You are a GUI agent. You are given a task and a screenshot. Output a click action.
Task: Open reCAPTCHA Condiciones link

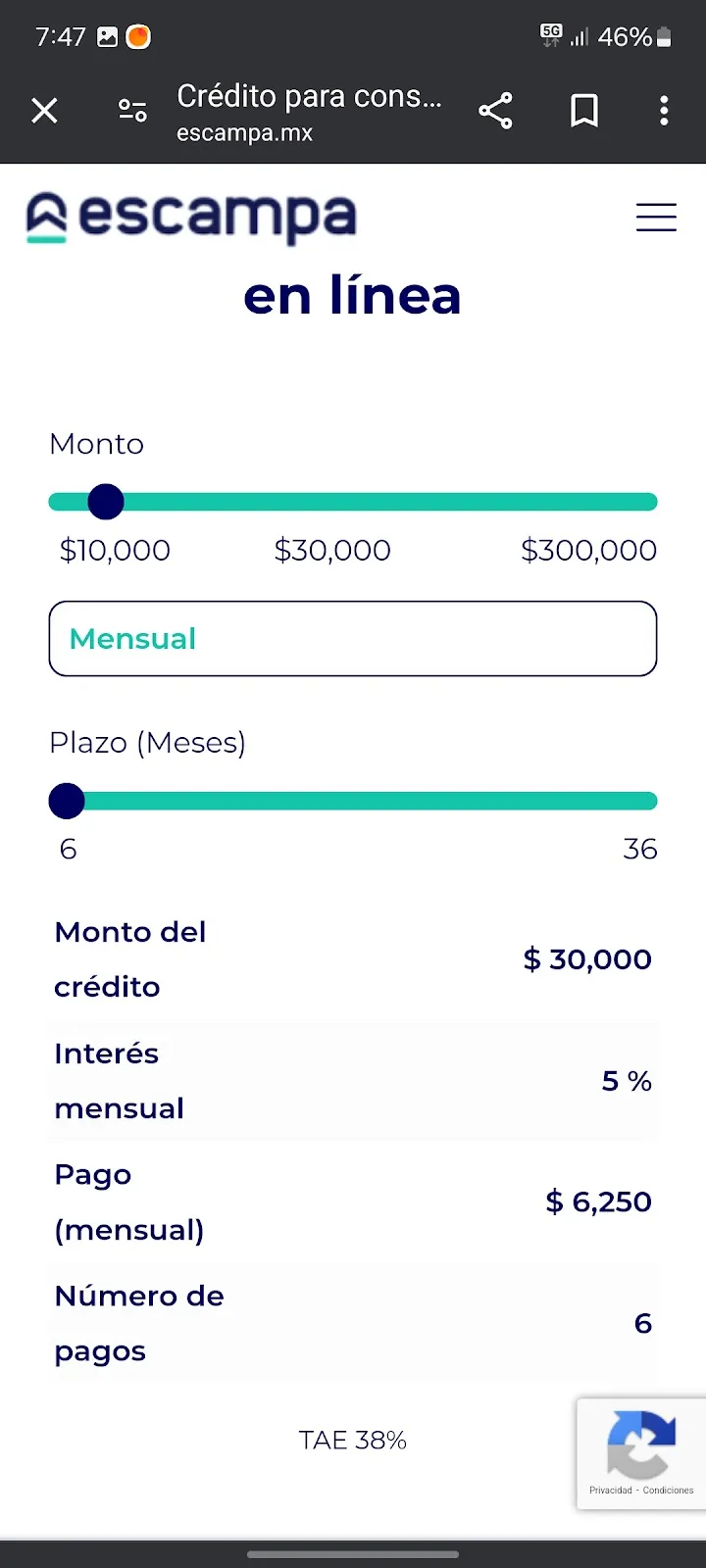(668, 1491)
